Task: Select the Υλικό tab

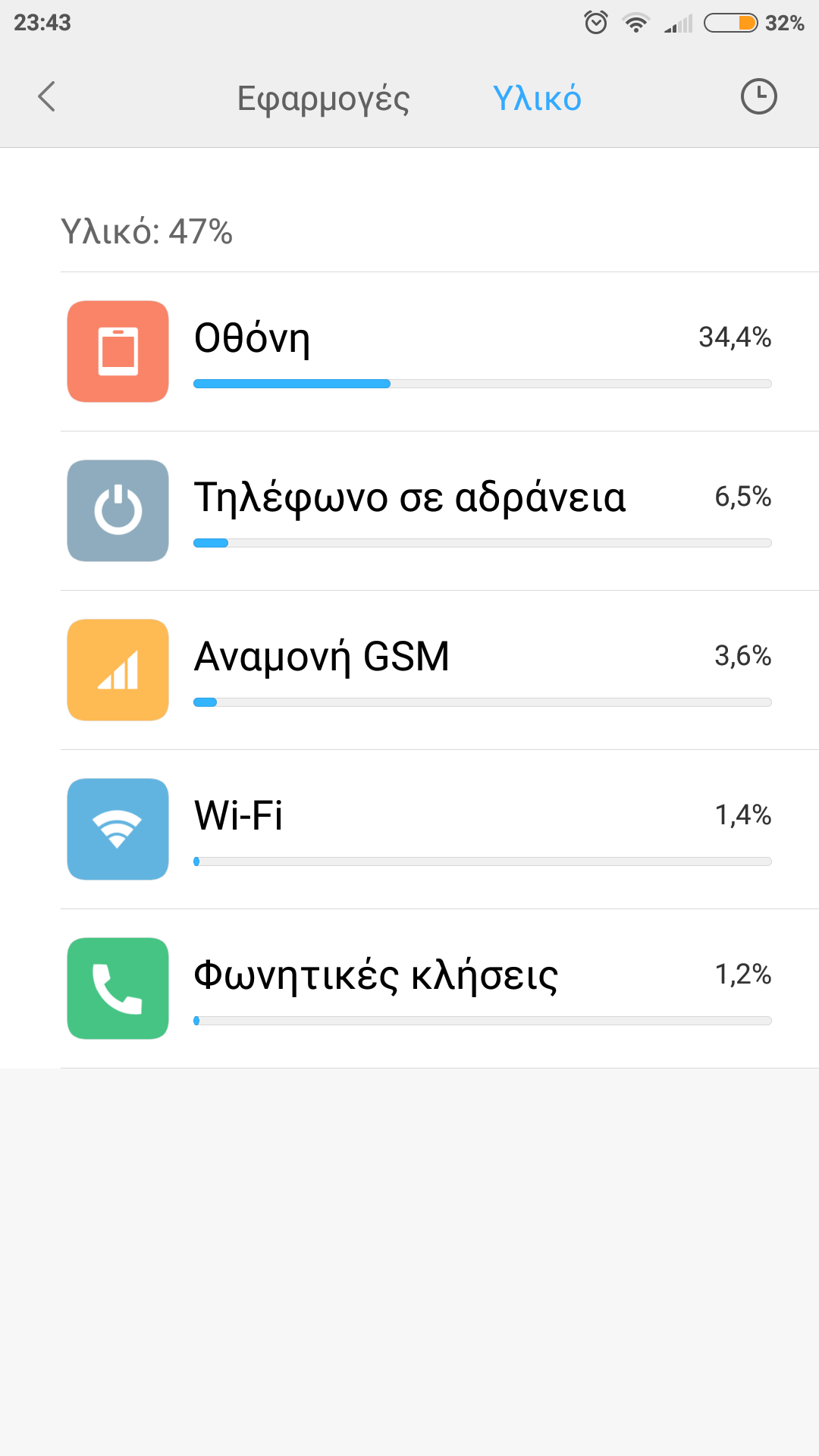Action: 537,99
